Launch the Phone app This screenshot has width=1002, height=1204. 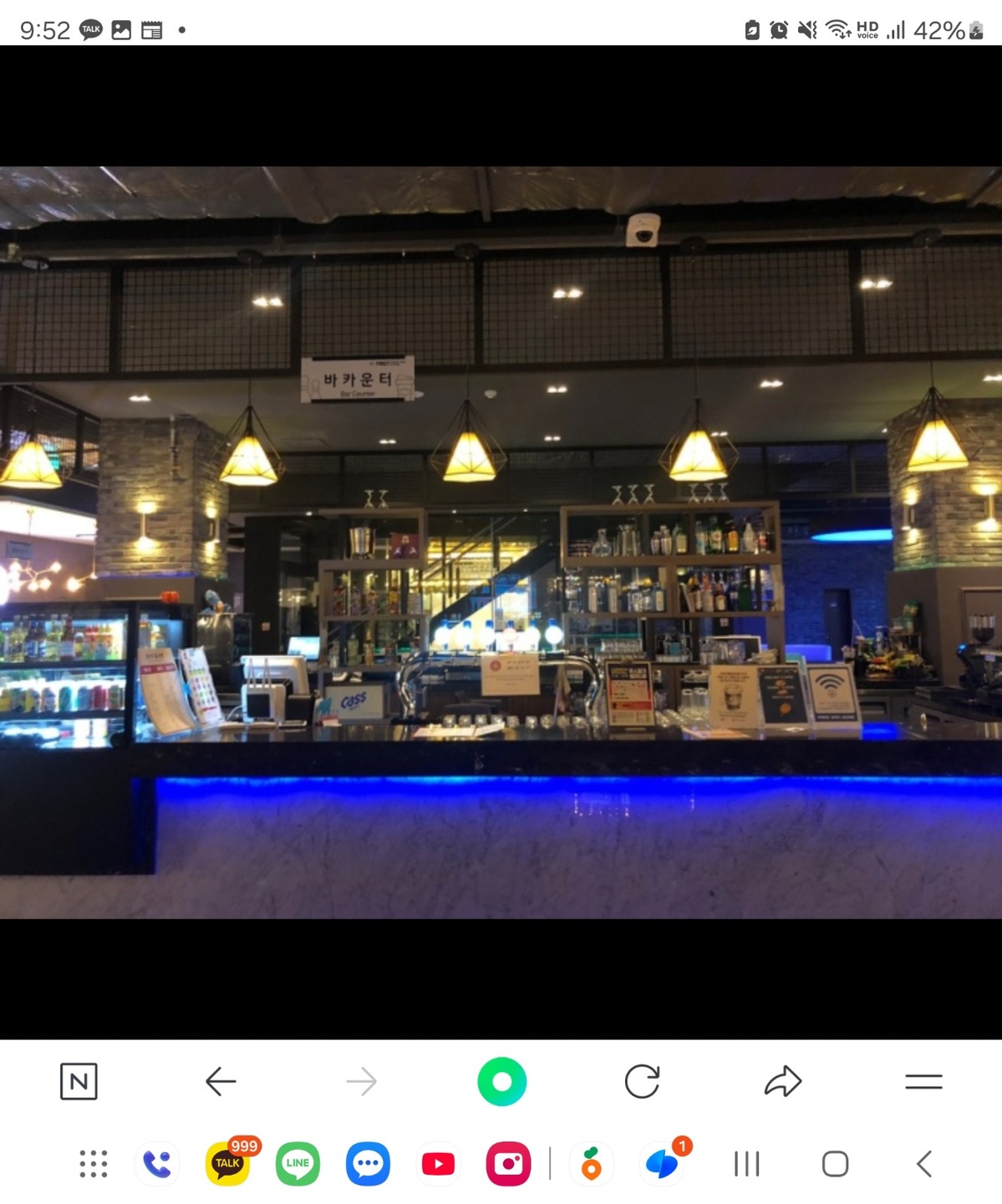157,1163
